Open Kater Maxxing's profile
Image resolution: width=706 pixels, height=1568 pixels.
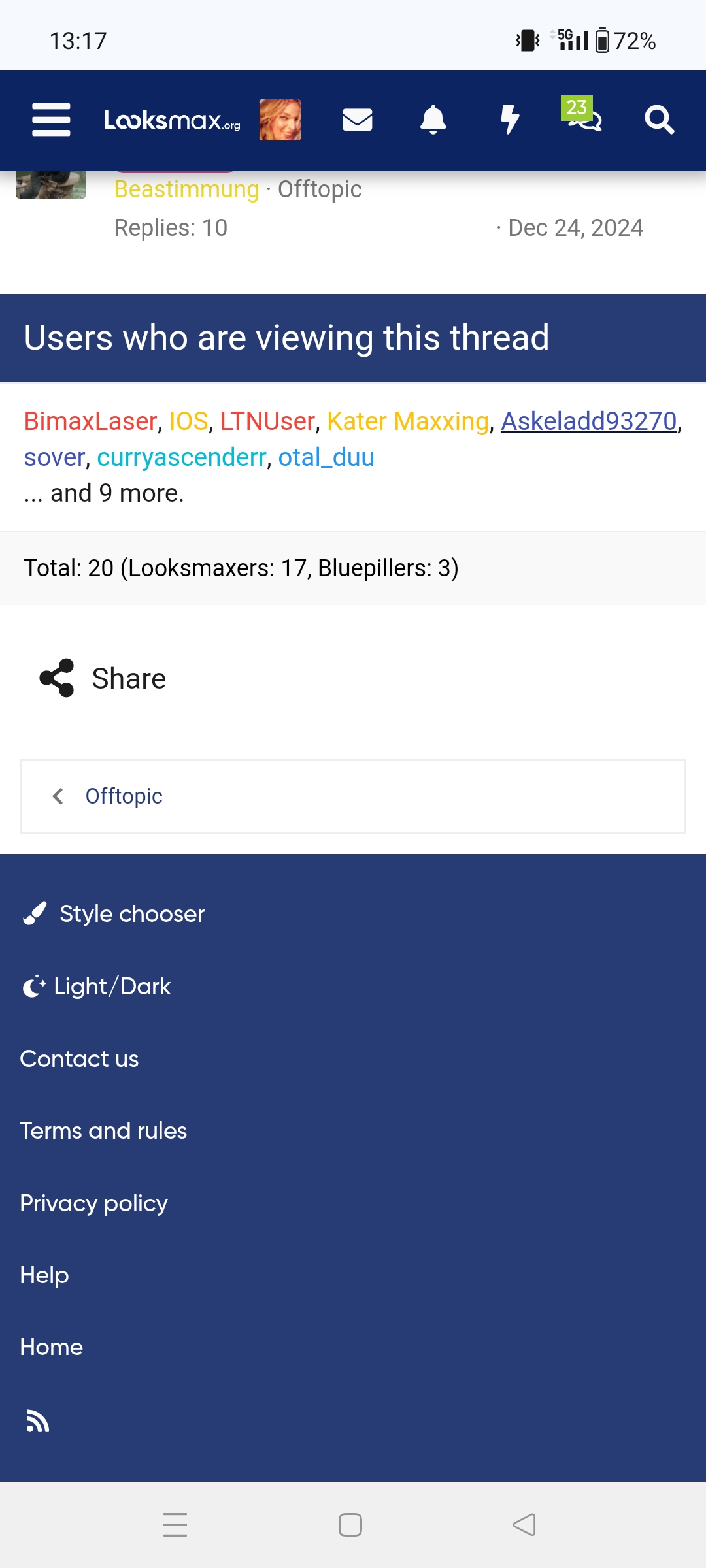click(407, 421)
